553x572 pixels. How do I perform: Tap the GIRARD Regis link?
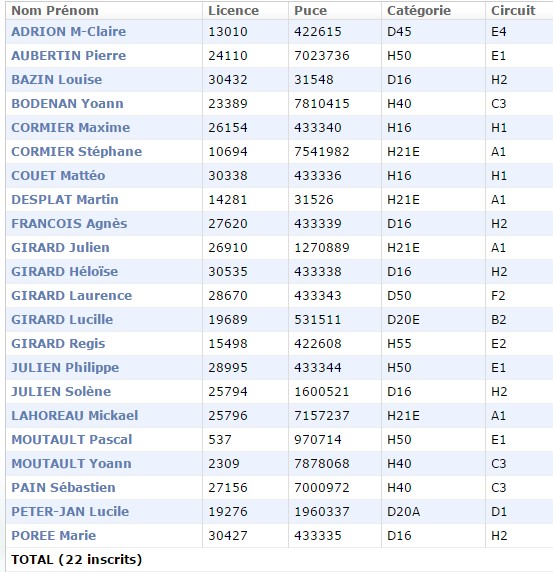coord(58,344)
